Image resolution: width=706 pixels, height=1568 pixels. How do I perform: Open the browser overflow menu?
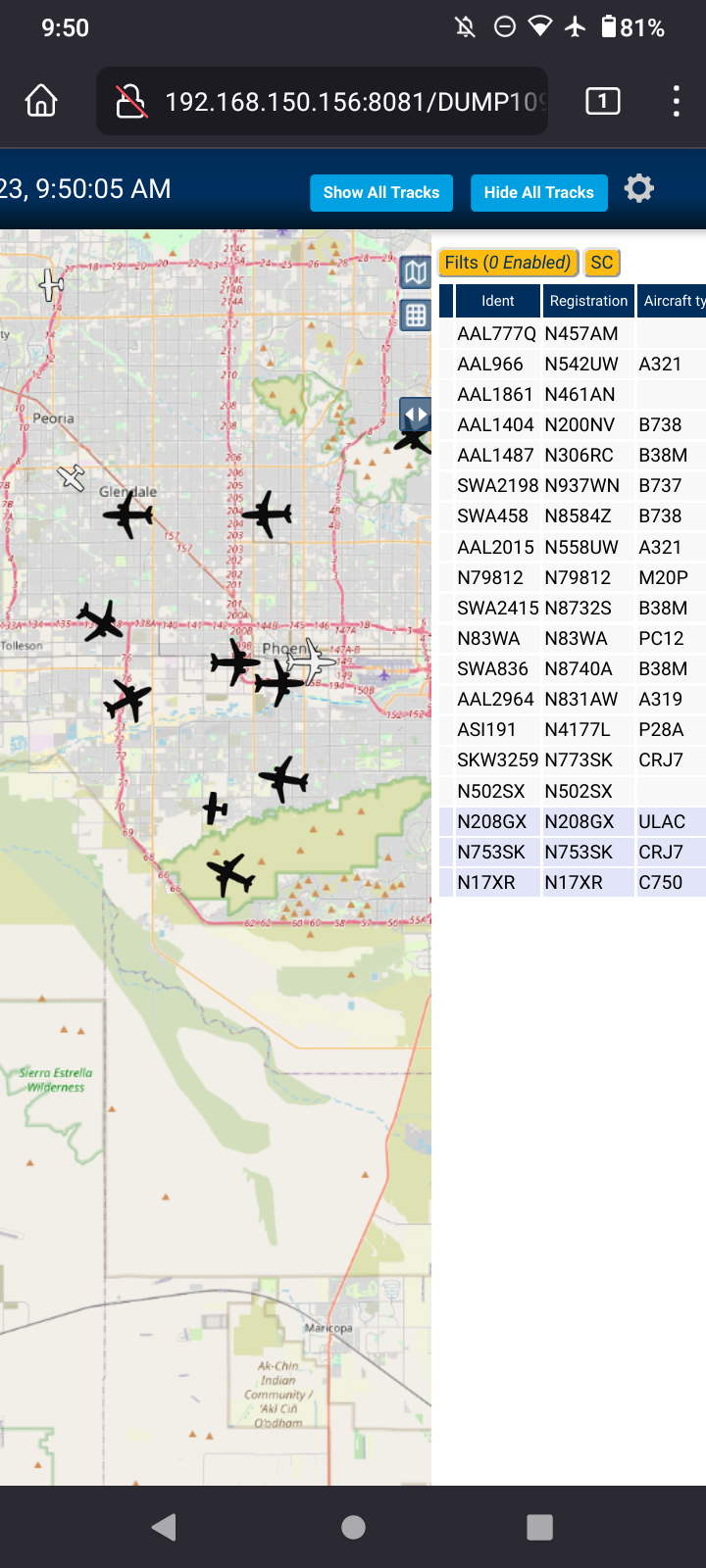[x=676, y=101]
